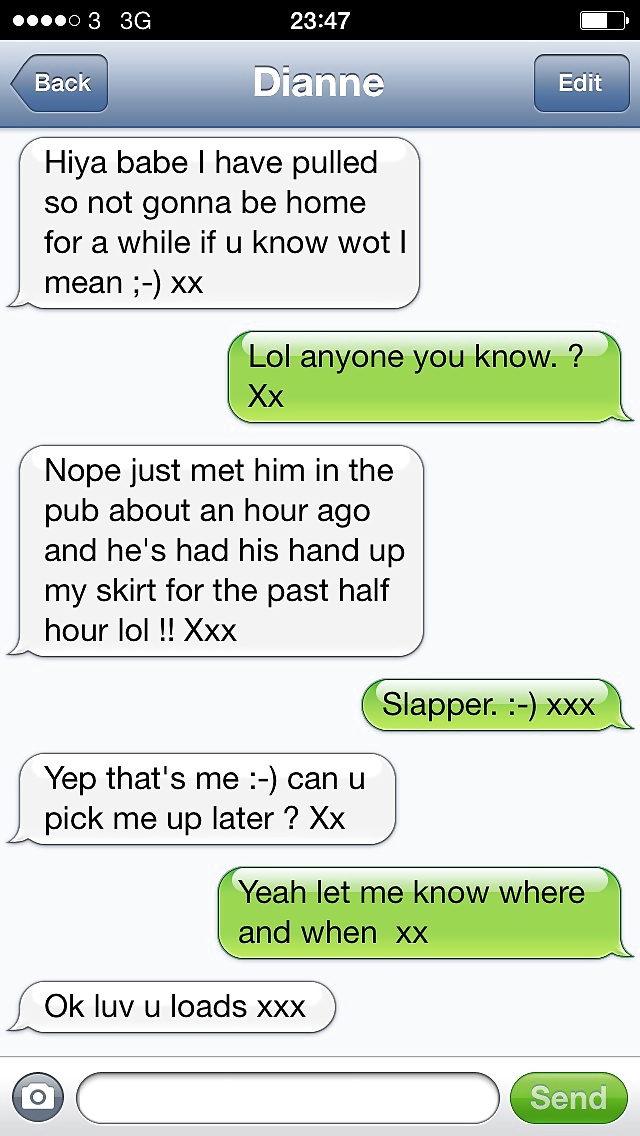The height and width of the screenshot is (1136, 640).
Task: Focus the message text field
Action: [287, 1098]
